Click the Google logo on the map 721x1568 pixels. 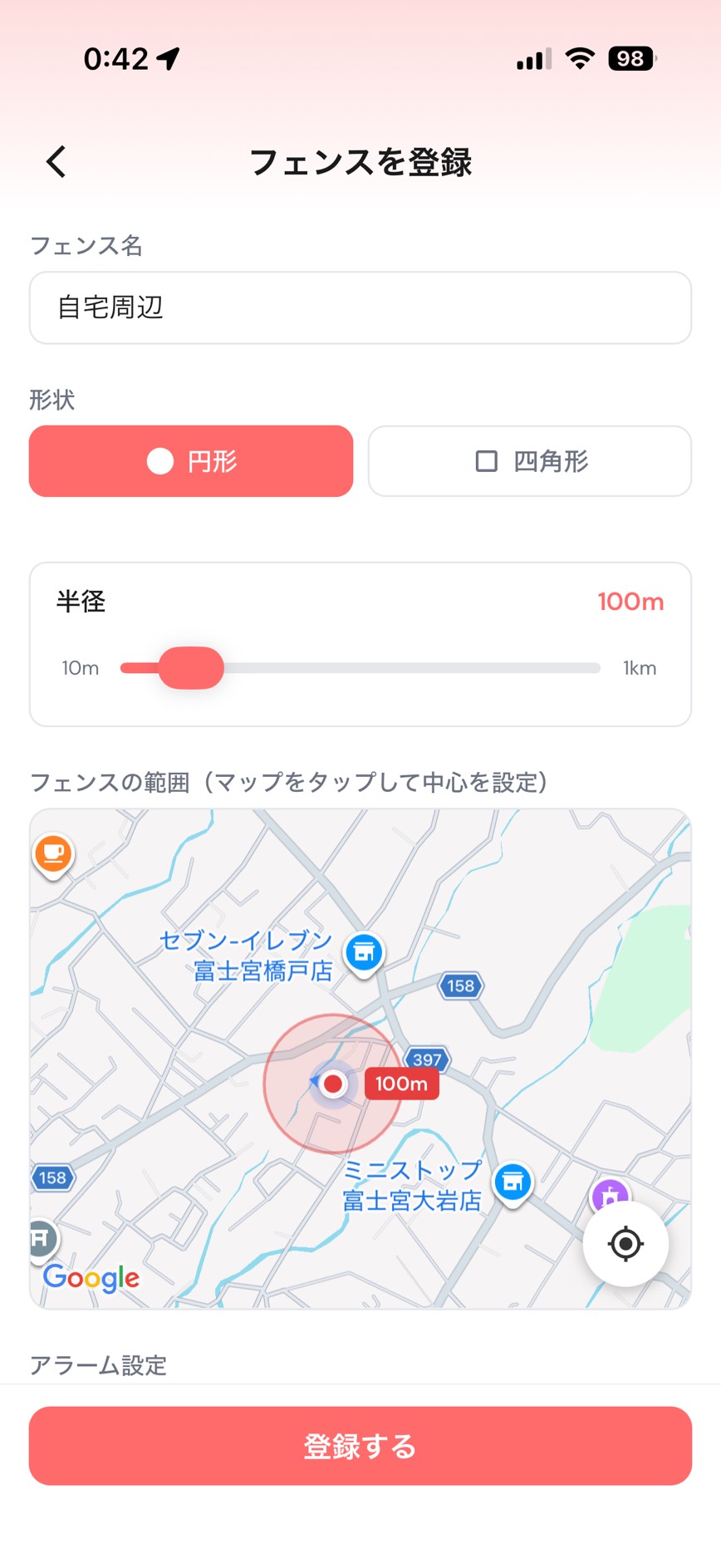(x=91, y=1279)
